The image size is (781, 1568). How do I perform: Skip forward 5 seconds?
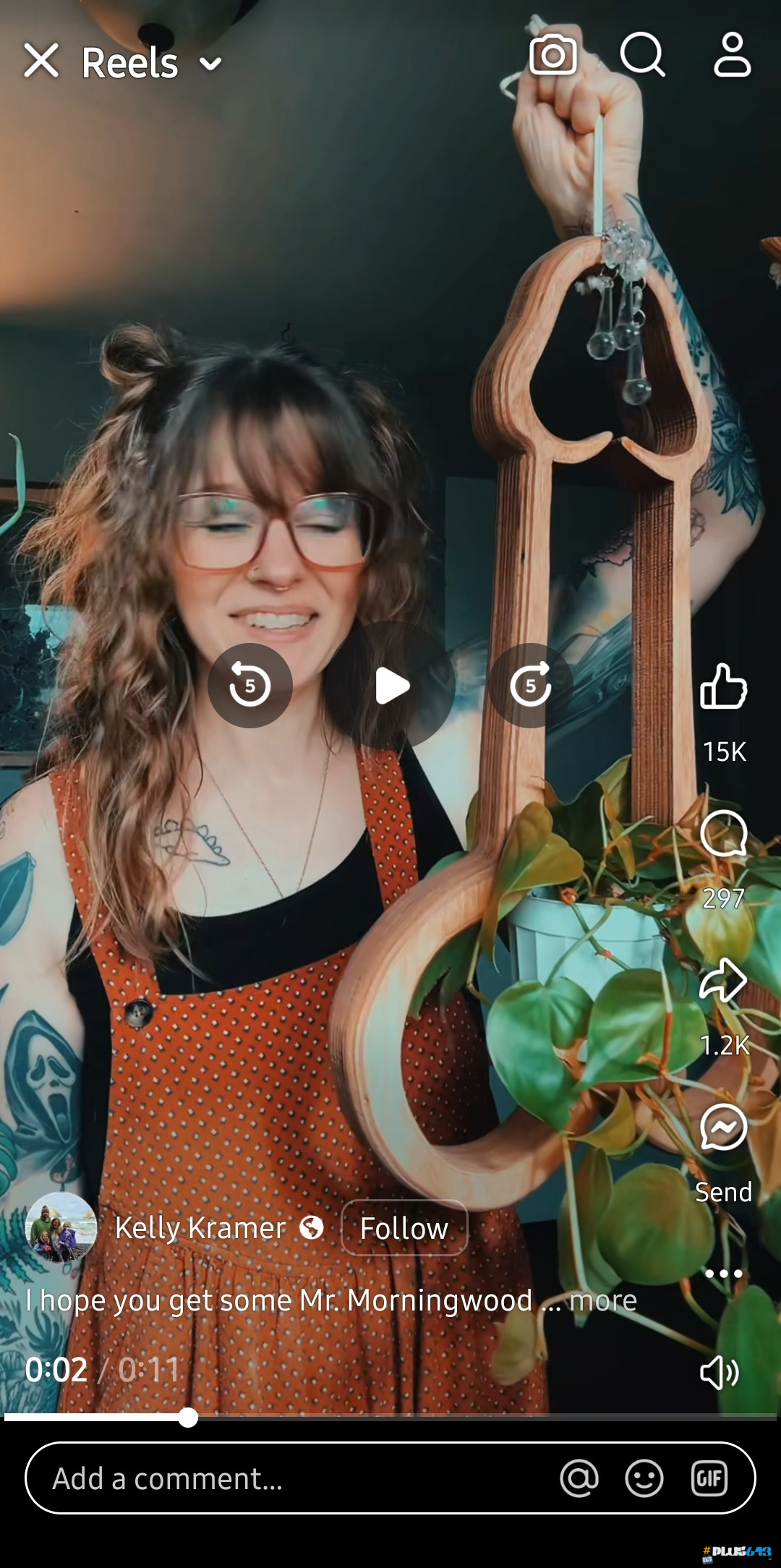click(x=530, y=686)
